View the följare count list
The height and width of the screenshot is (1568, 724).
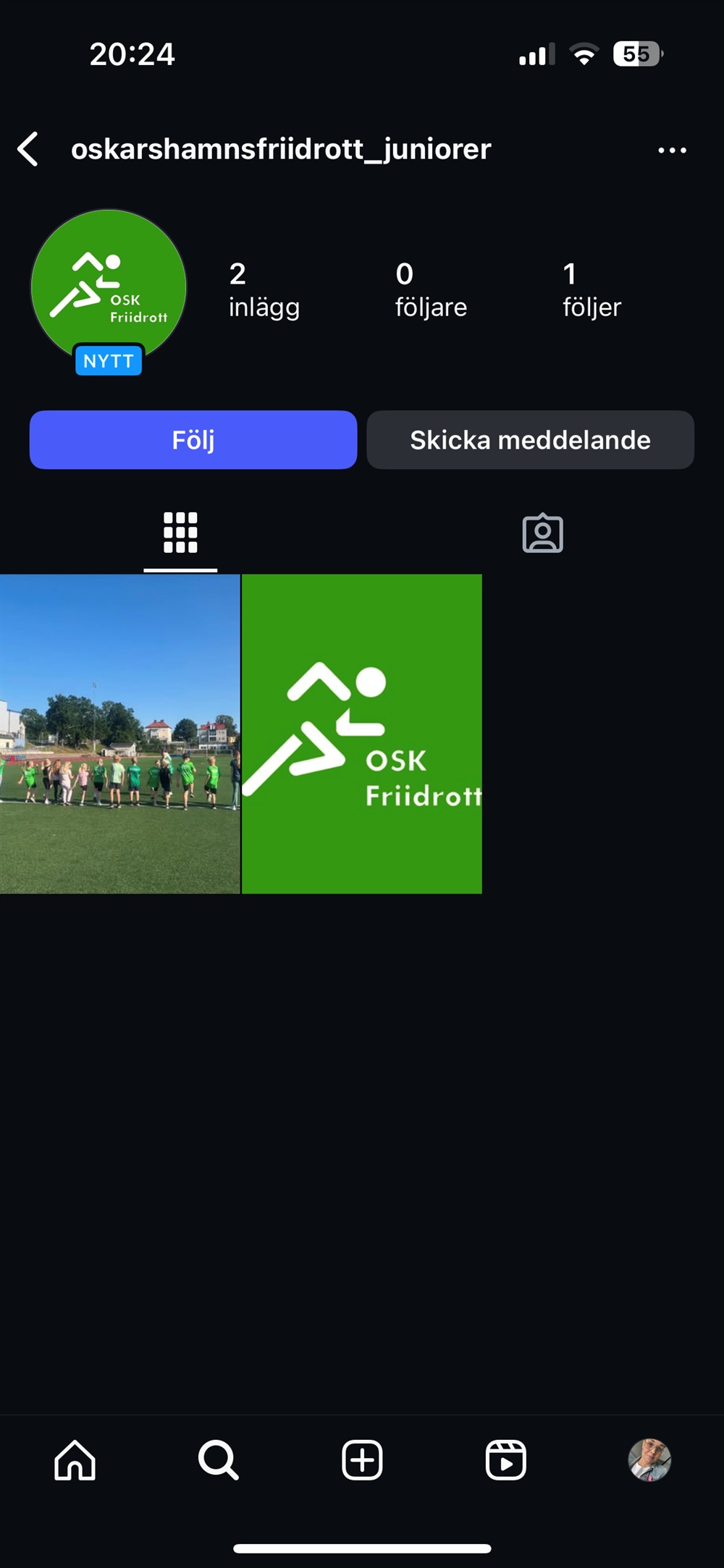(430, 290)
